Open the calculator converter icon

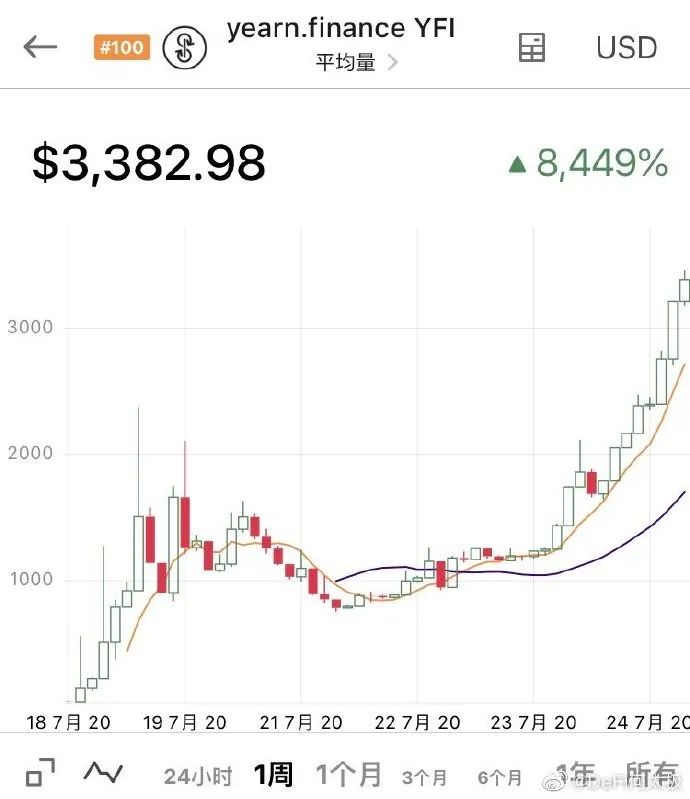[531, 47]
